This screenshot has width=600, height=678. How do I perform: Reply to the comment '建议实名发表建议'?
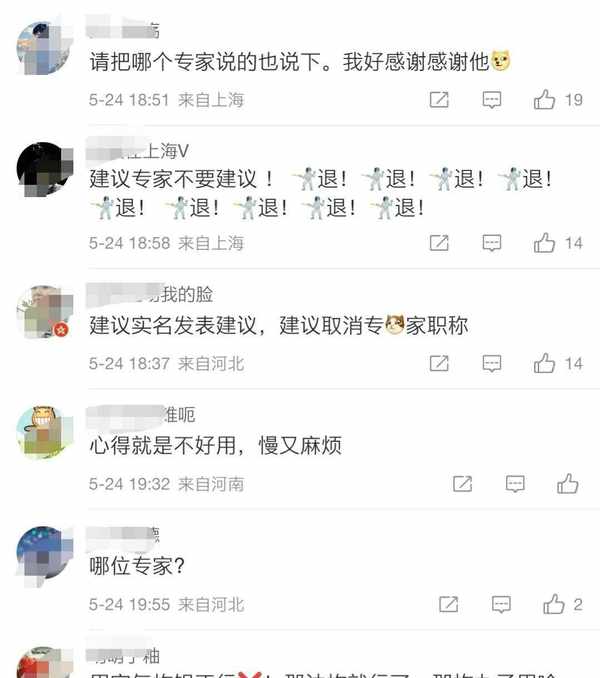coord(492,364)
